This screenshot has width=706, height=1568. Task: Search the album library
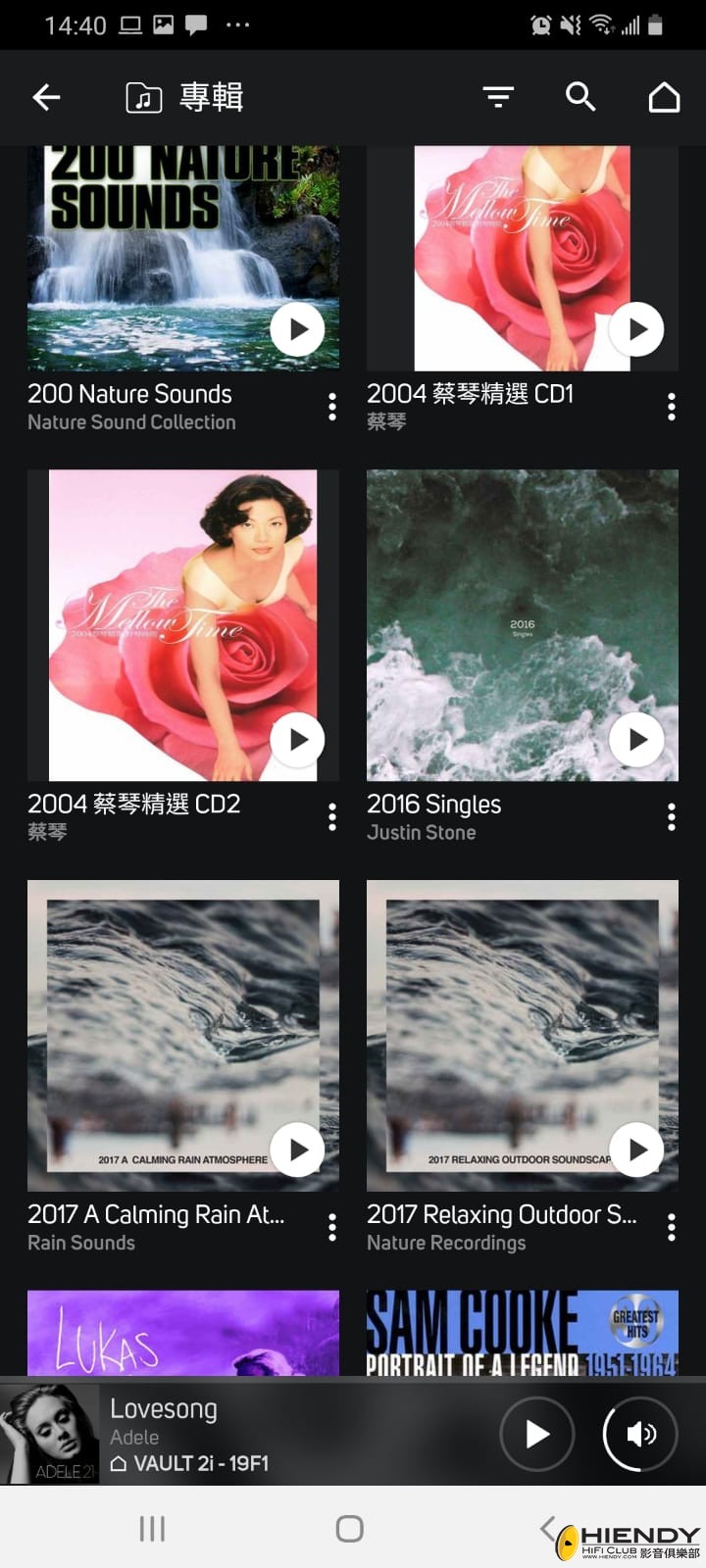(580, 97)
